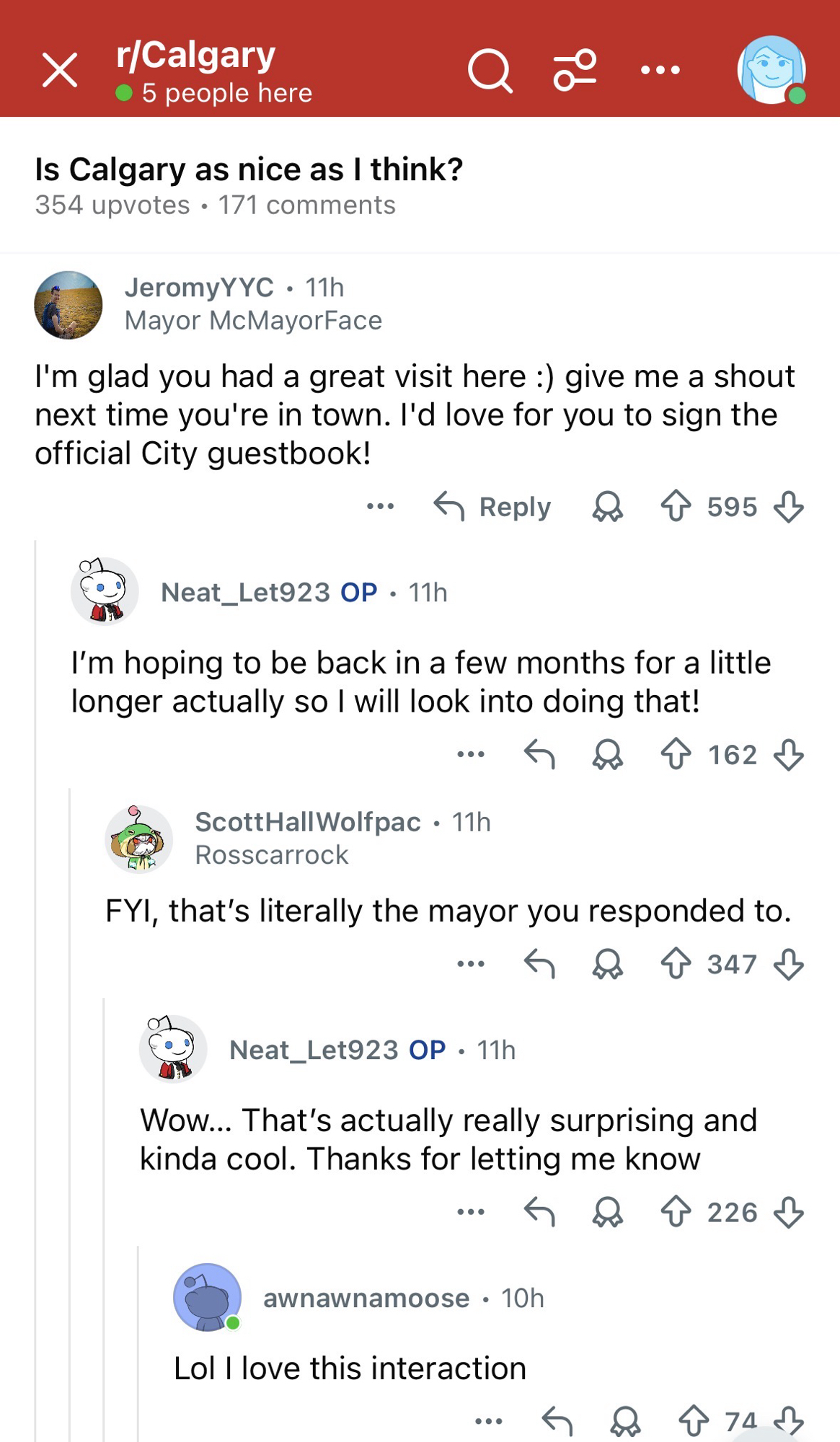Viewport: 840px width, 1442px height.
Task: Open search in r/Calgary
Action: [490, 71]
